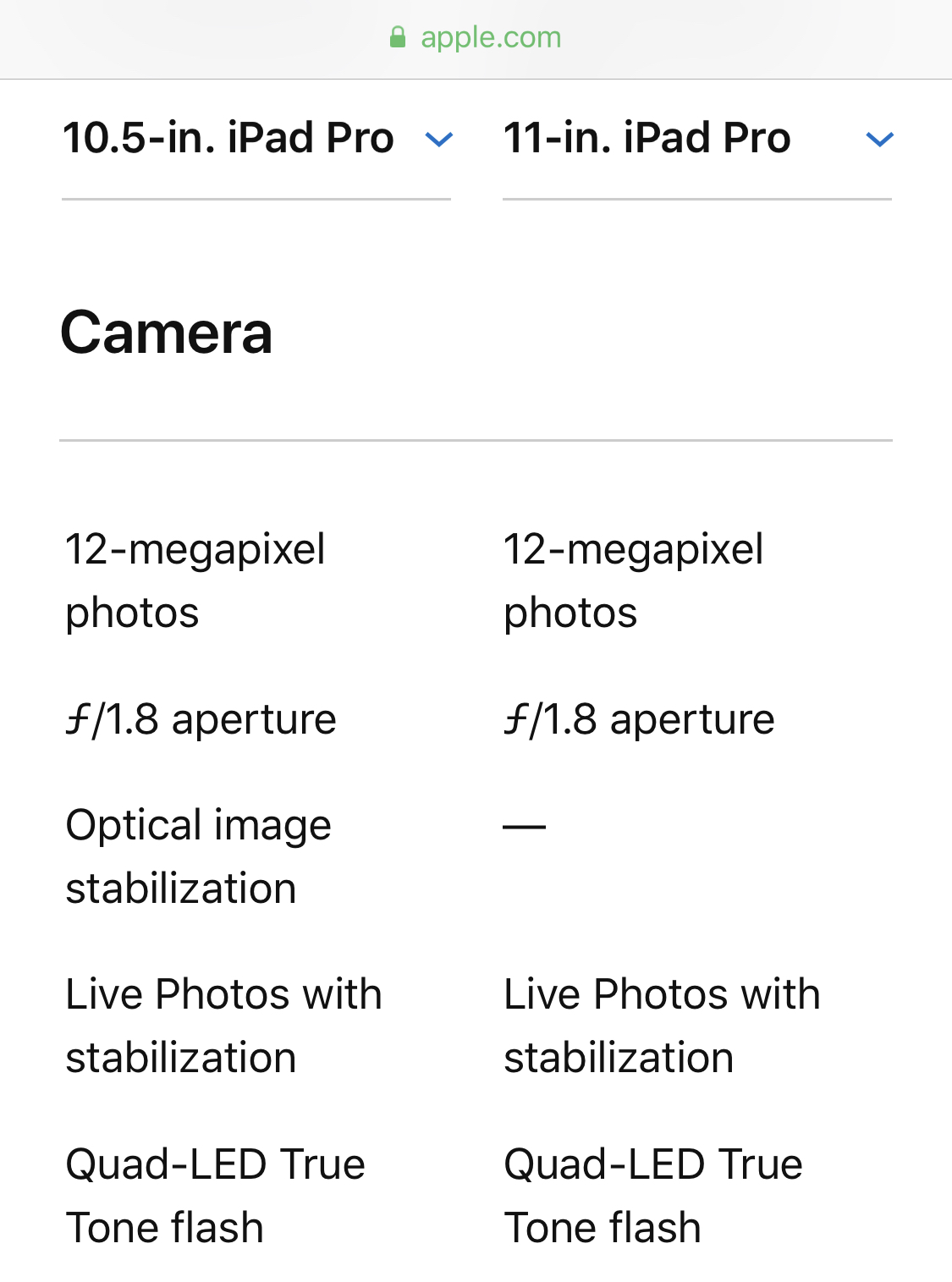Open the 10.5-in. iPad Pro model selector
The height and width of the screenshot is (1282, 952).
[x=228, y=138]
